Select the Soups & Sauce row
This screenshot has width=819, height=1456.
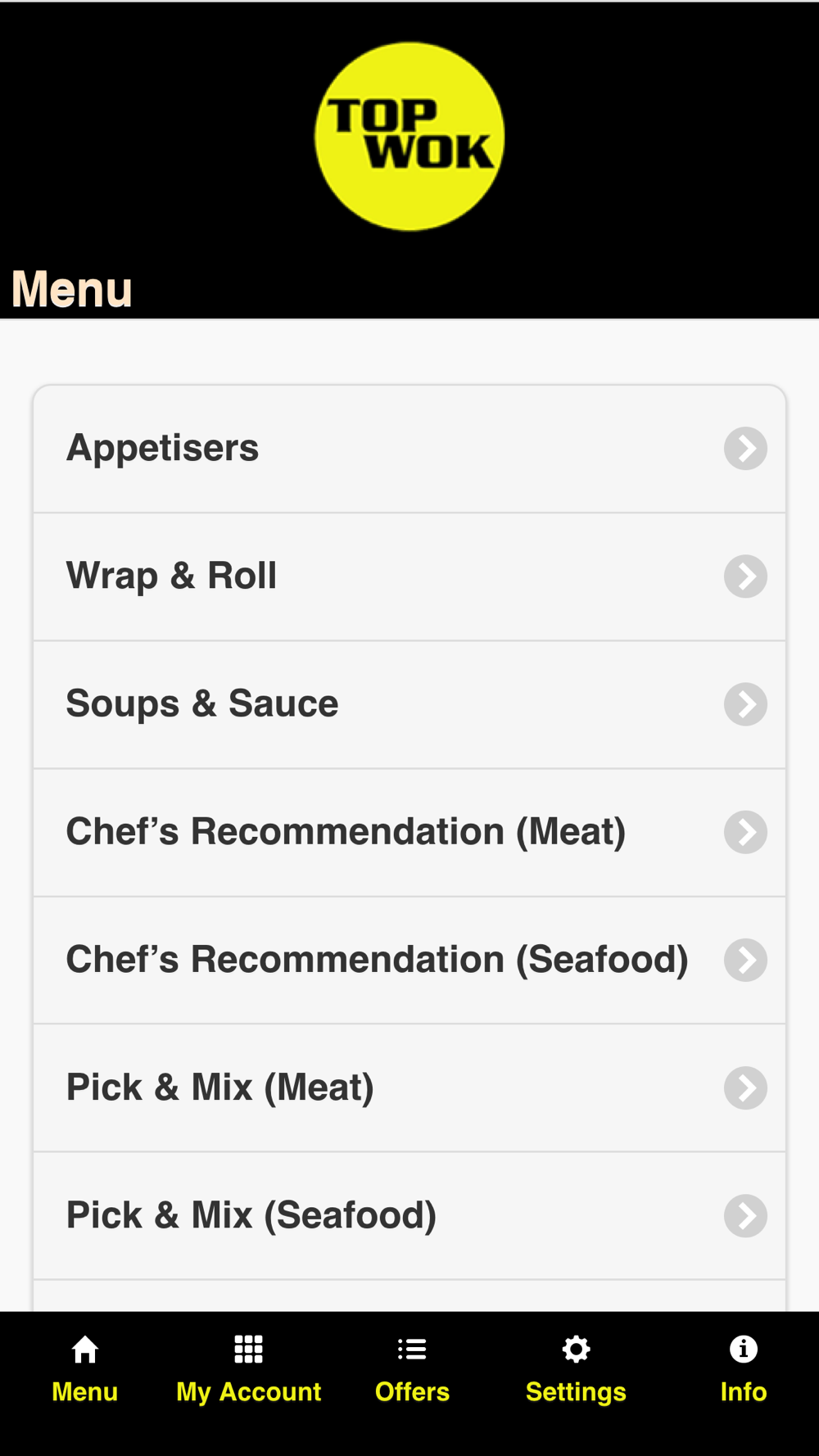click(409, 704)
